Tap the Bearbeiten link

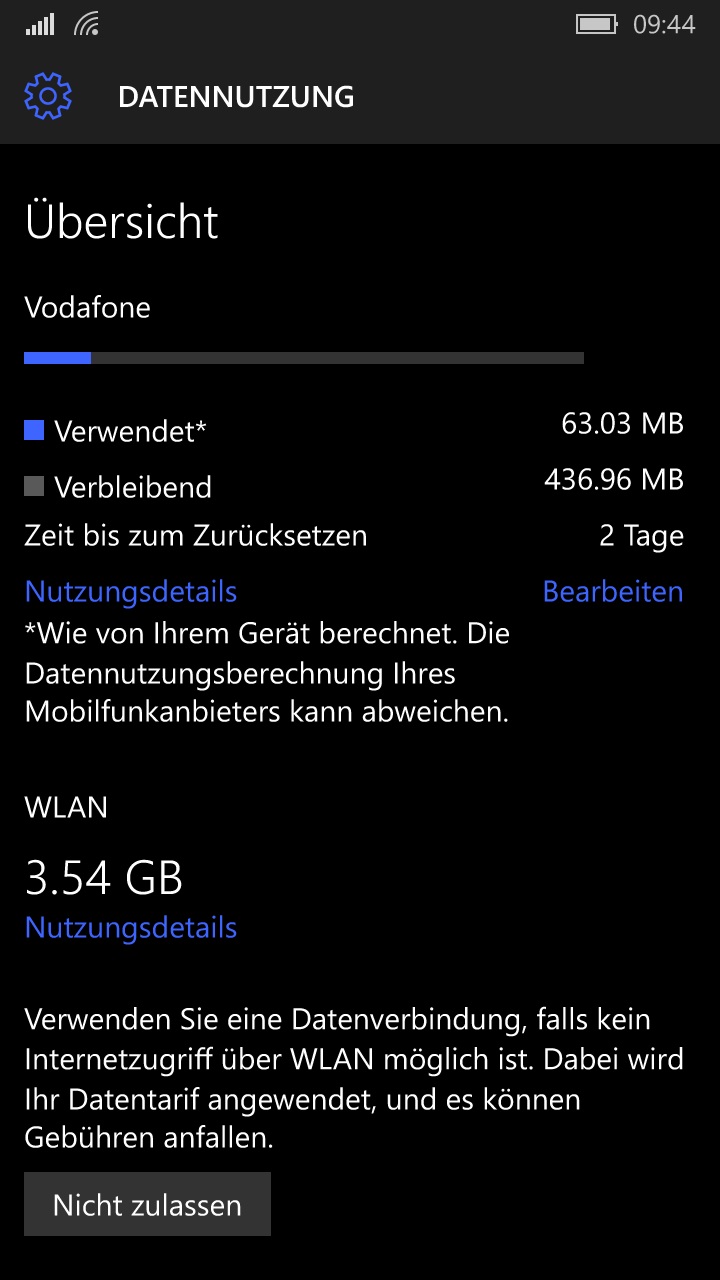click(612, 591)
